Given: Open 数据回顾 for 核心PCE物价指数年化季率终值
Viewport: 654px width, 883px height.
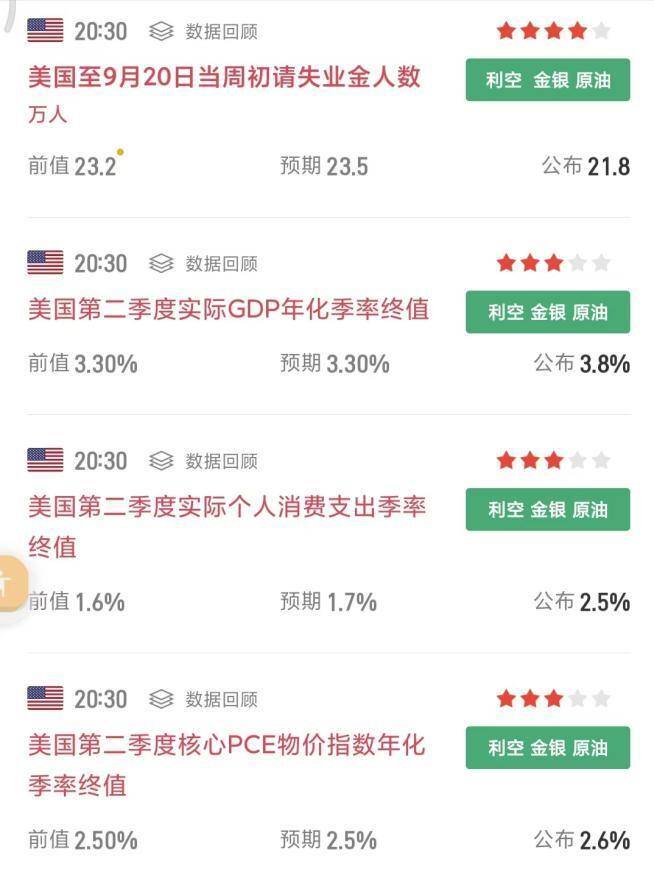Looking at the screenshot, I should [x=204, y=699].
